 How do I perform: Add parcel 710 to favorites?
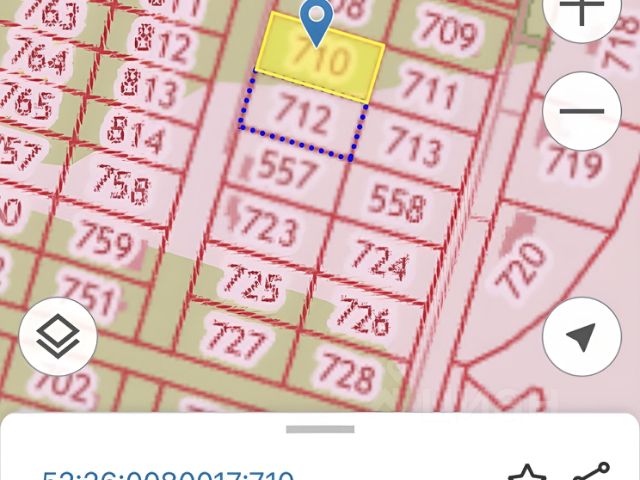[528, 473]
